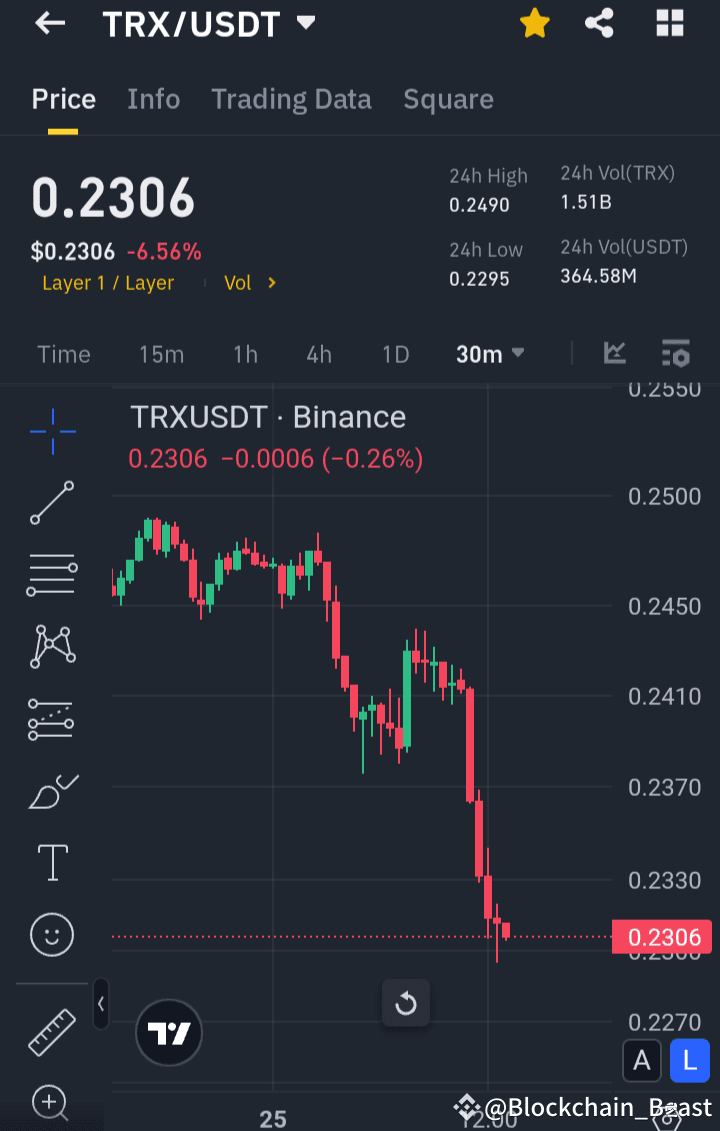Image resolution: width=720 pixels, height=1131 pixels.
Task: Open the Info tab
Action: 153,99
